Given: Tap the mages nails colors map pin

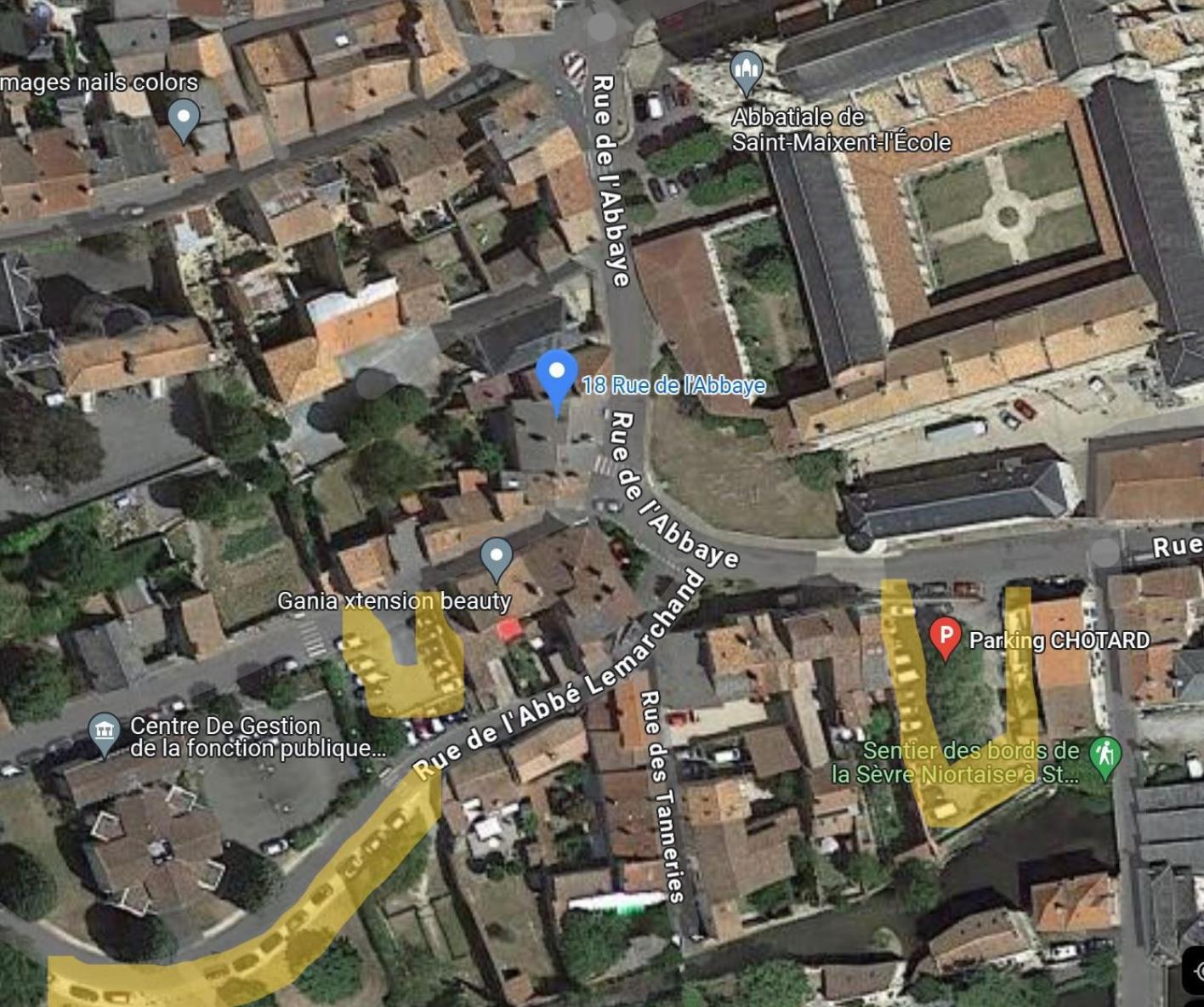Looking at the screenshot, I should coord(183,118).
